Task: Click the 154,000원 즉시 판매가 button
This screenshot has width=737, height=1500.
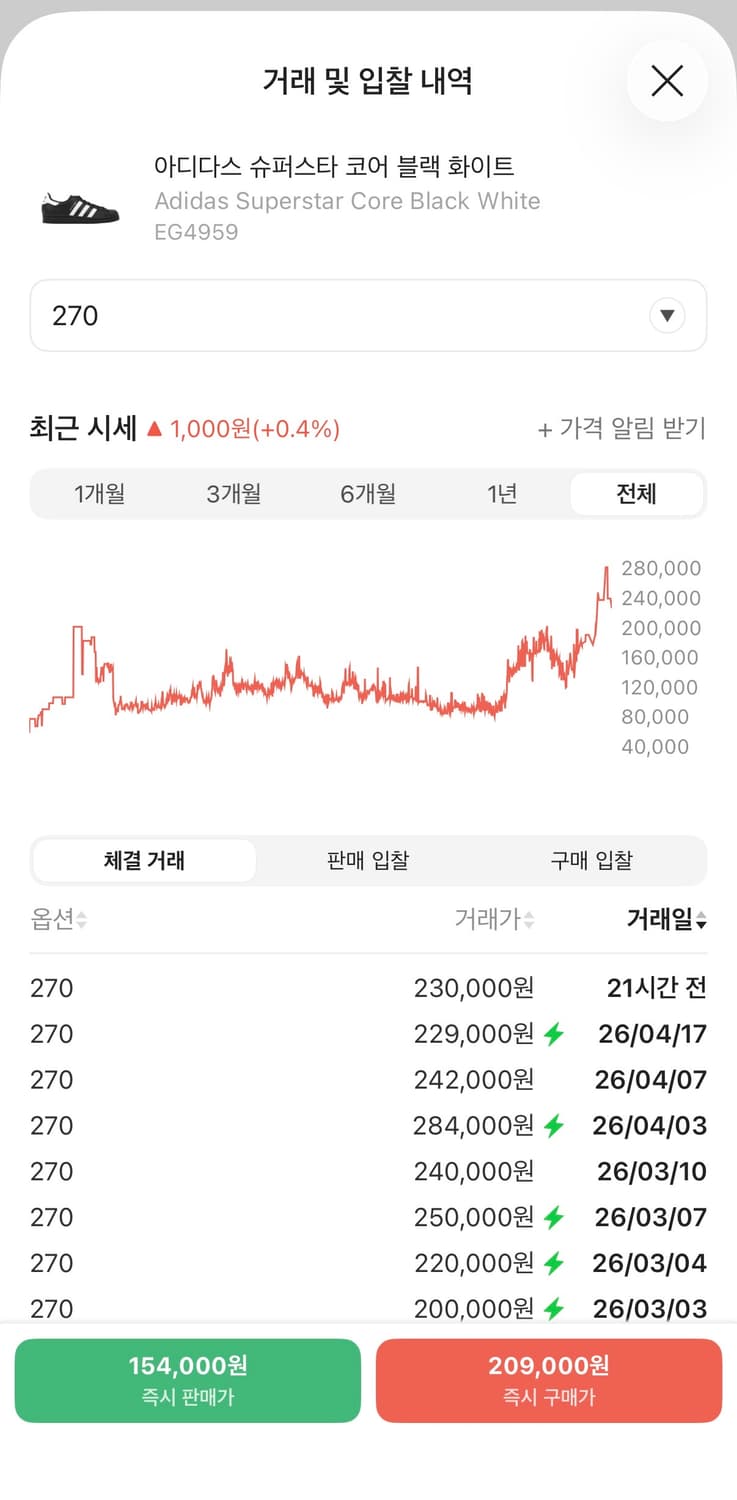Action: pos(187,1380)
